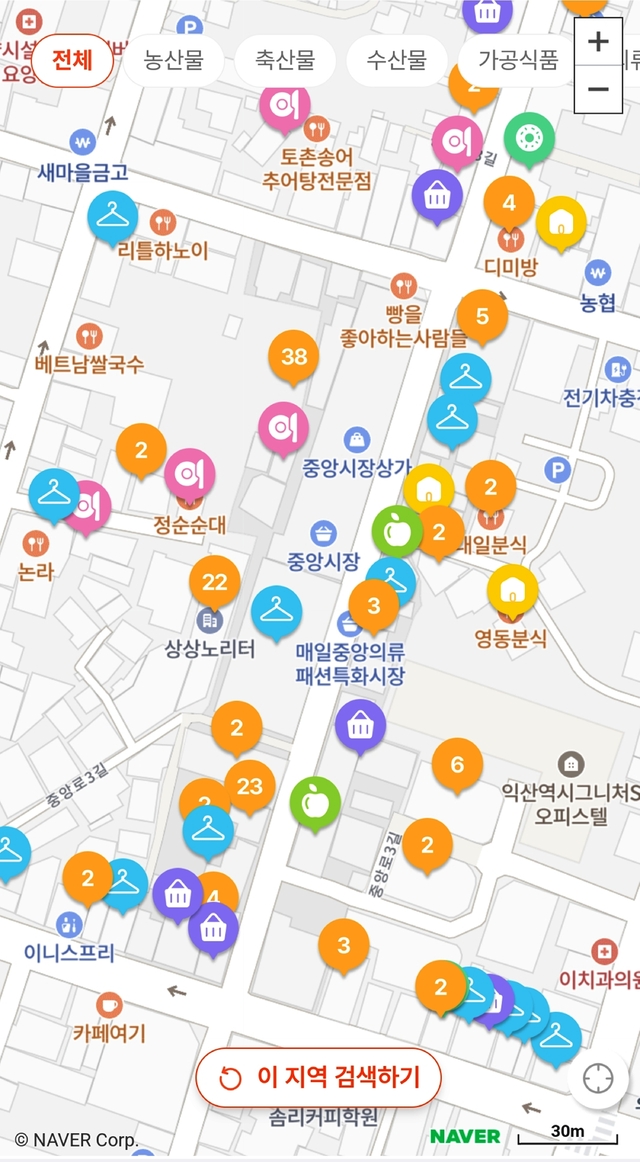640x1162 pixels.
Task: Open the cluster marker showing 22
Action: click(x=215, y=581)
